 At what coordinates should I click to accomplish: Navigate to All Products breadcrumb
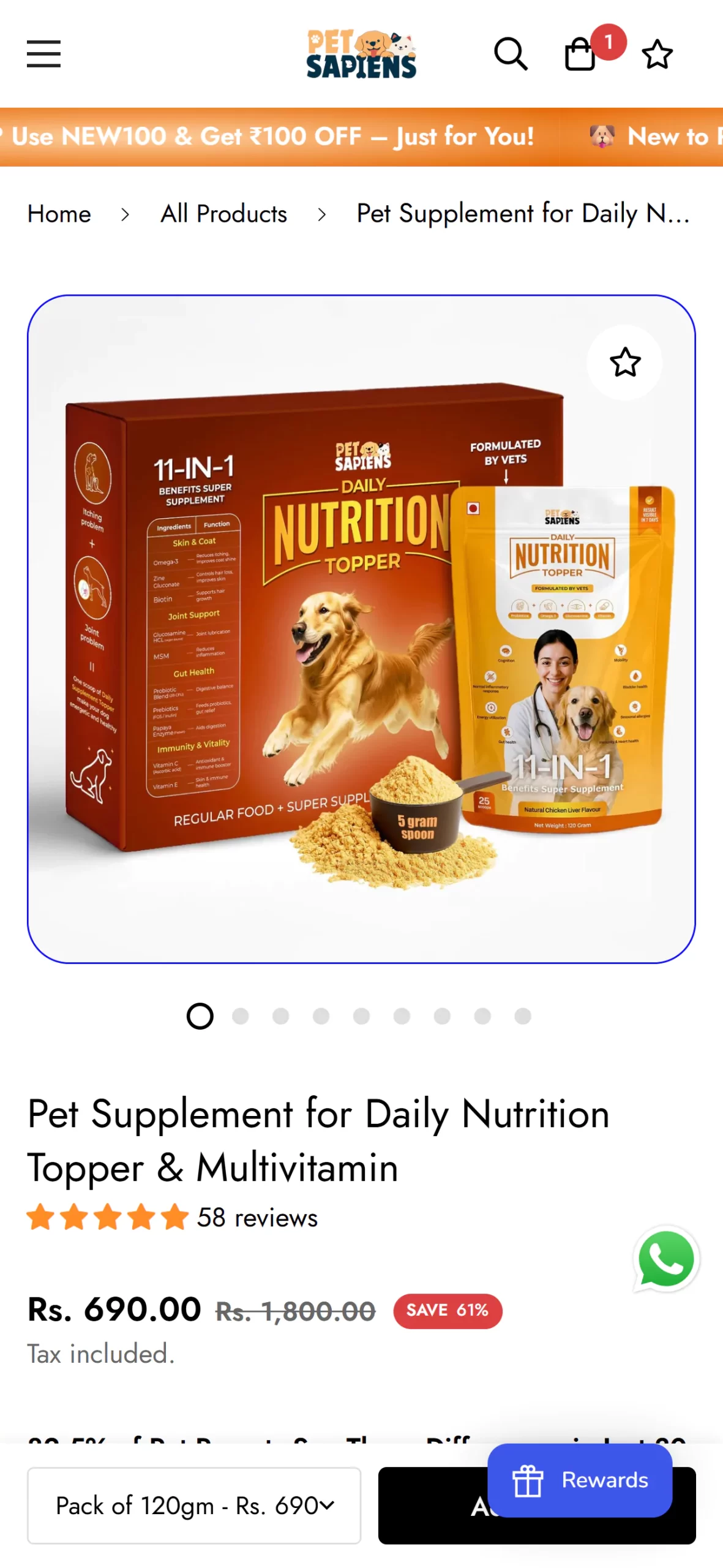(x=223, y=214)
